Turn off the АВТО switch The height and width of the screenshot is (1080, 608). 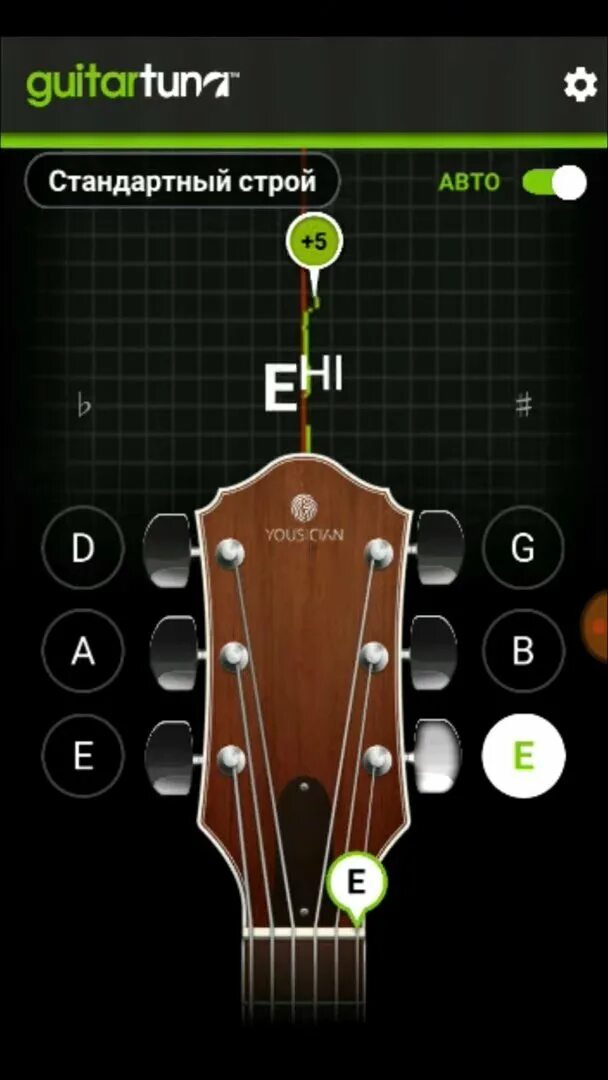[x=554, y=183]
